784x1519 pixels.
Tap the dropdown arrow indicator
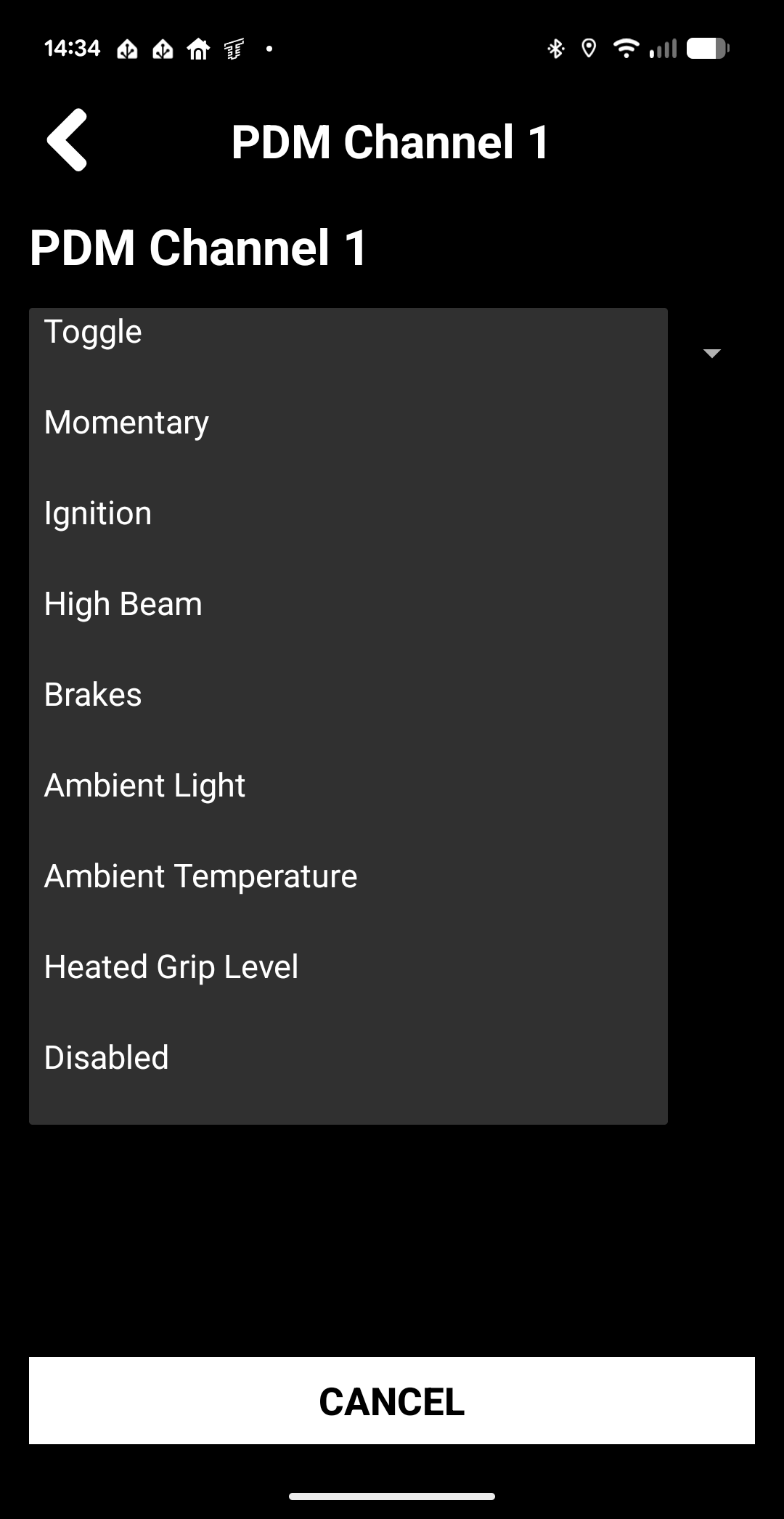click(x=712, y=354)
